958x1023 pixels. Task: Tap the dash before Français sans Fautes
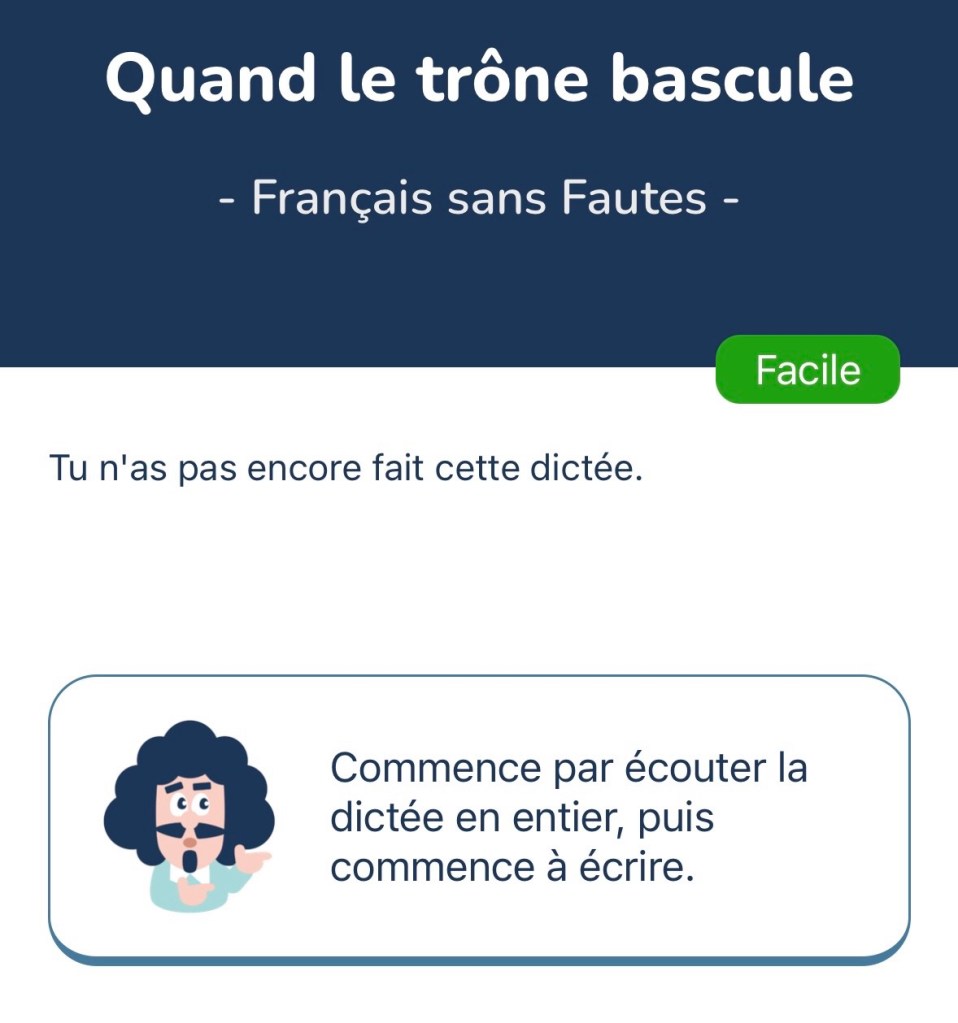point(228,197)
